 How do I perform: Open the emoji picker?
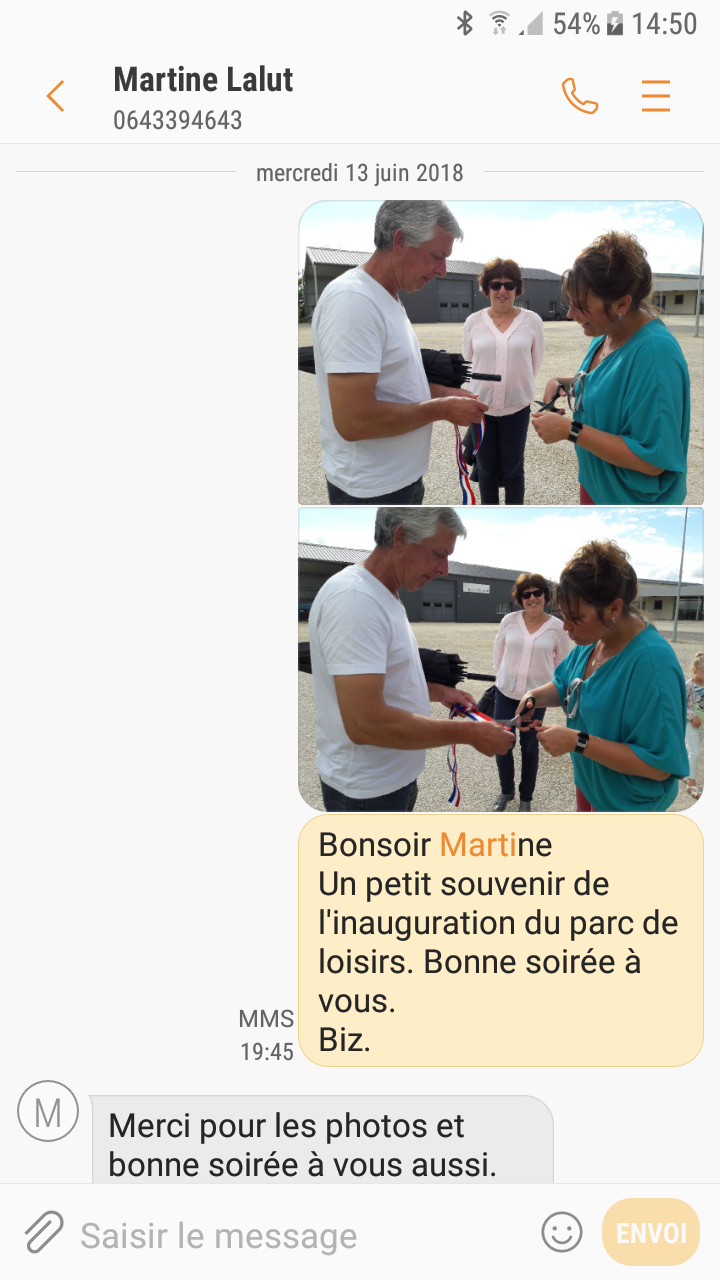tap(562, 1232)
